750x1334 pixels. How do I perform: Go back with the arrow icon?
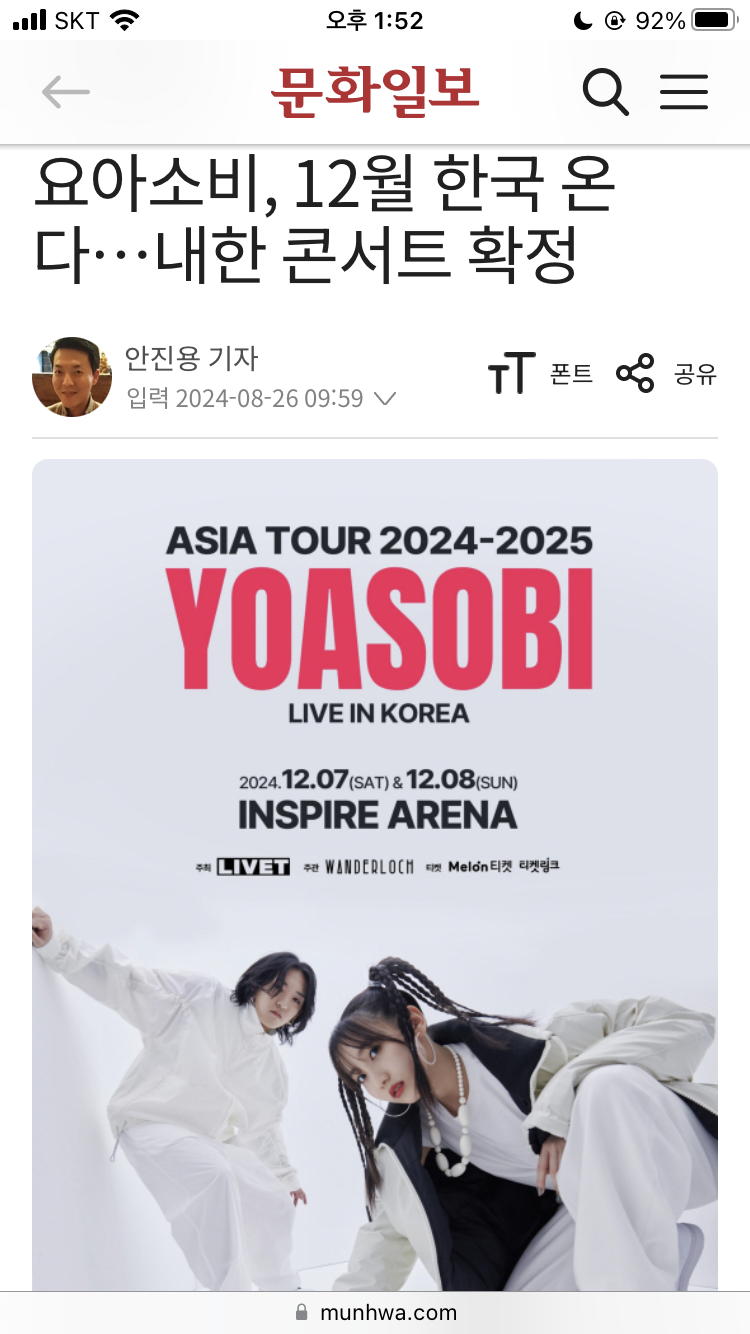66,93
